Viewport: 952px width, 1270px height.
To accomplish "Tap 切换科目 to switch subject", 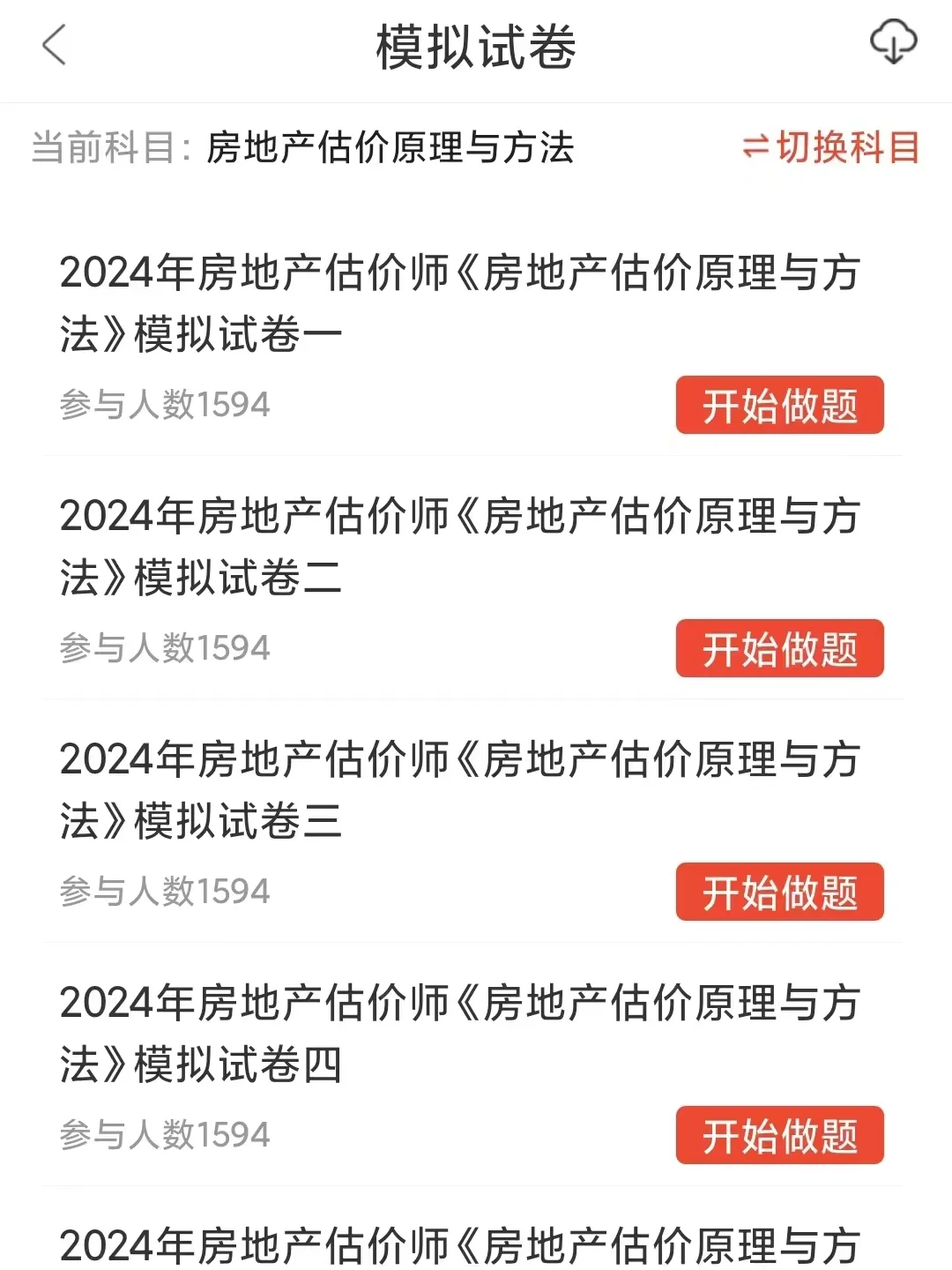I will coord(831,147).
